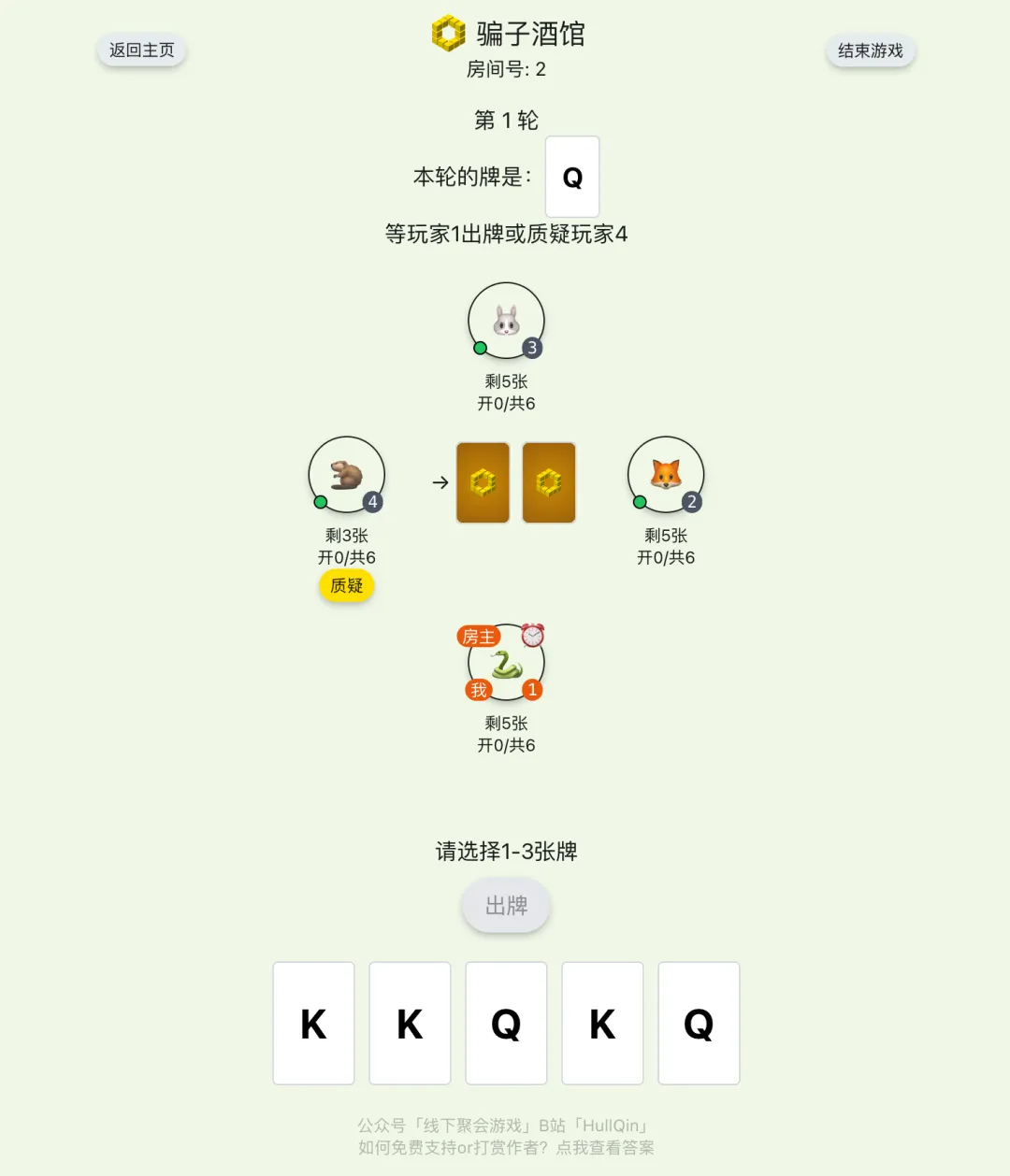Viewport: 1010px width, 1176px height.
Task: Open 点我查看答案 footer link
Action: tap(605, 1148)
